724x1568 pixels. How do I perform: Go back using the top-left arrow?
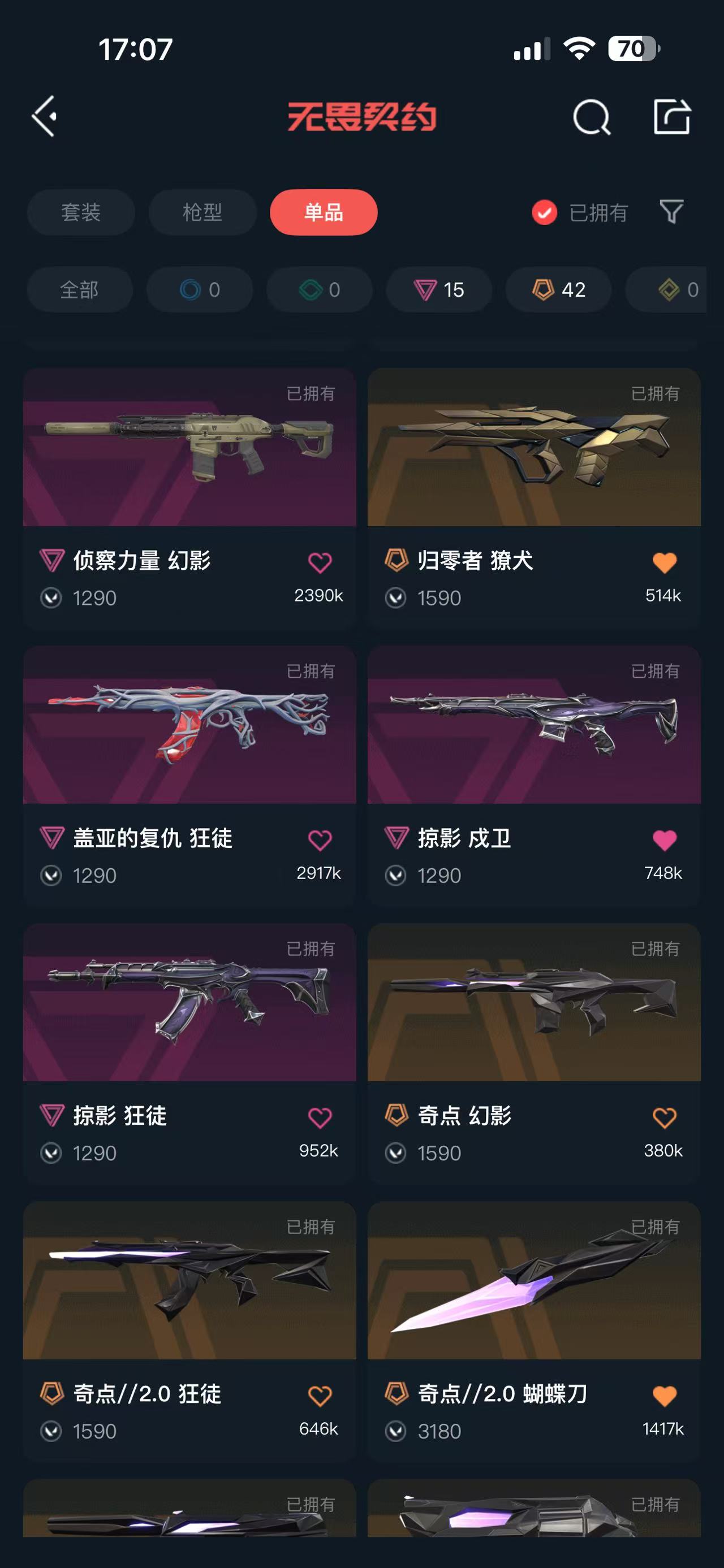[x=45, y=116]
